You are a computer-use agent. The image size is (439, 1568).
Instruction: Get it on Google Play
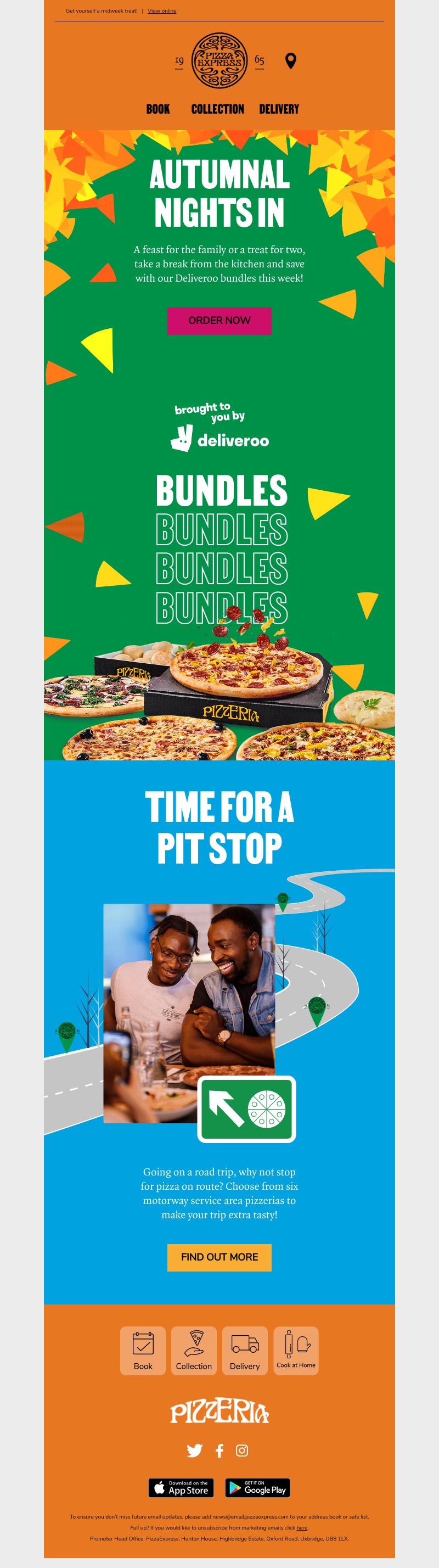(258, 1488)
